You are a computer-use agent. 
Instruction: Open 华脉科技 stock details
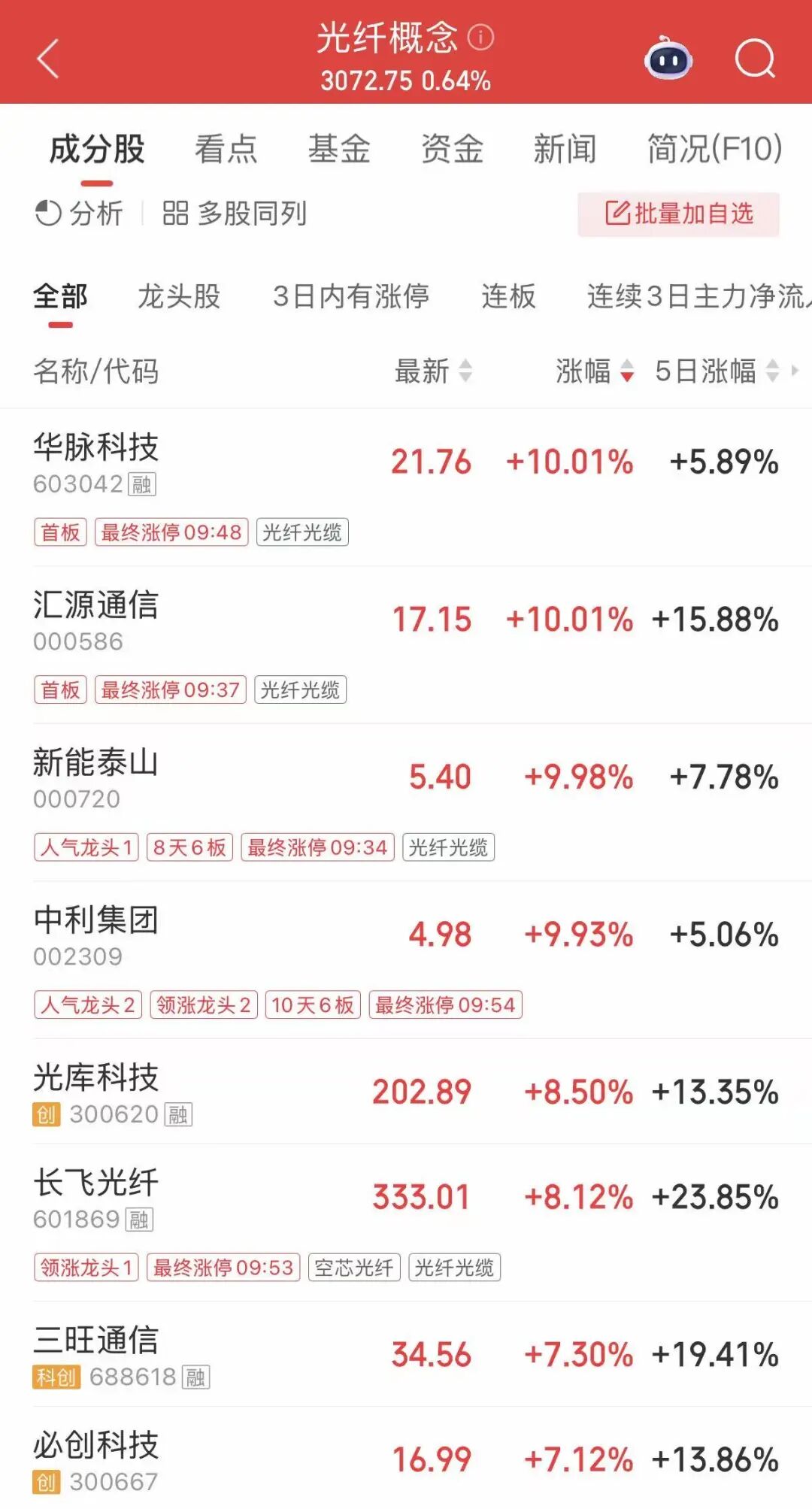pyautogui.click(x=96, y=448)
